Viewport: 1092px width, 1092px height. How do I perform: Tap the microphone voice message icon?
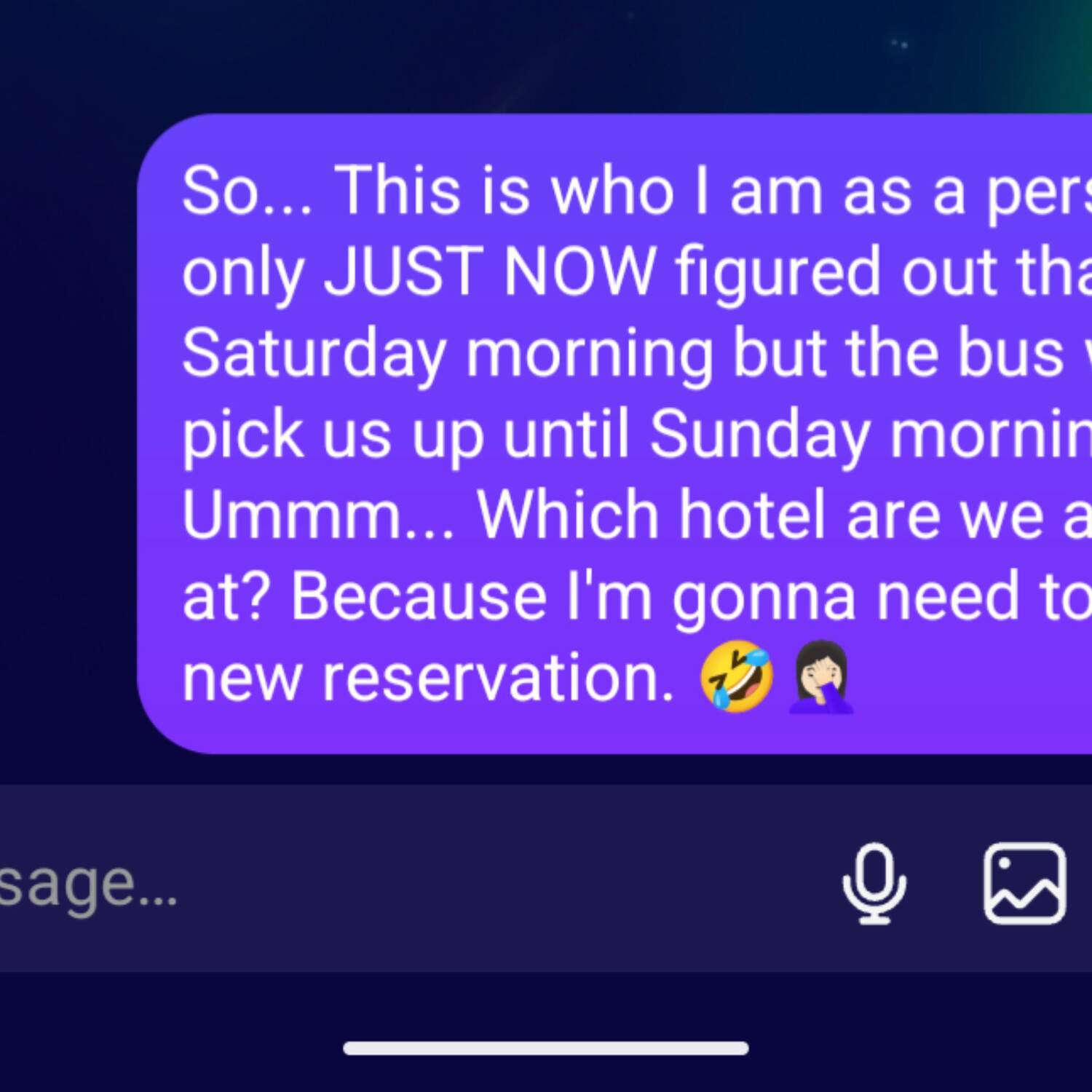[x=874, y=882]
